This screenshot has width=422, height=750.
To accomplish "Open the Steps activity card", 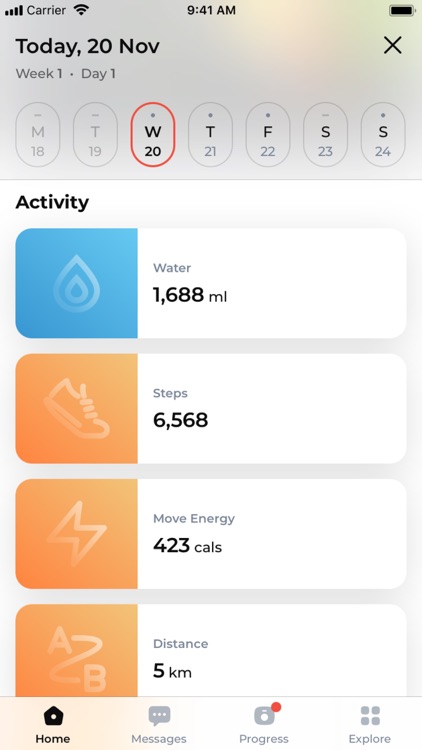I will pos(211,408).
